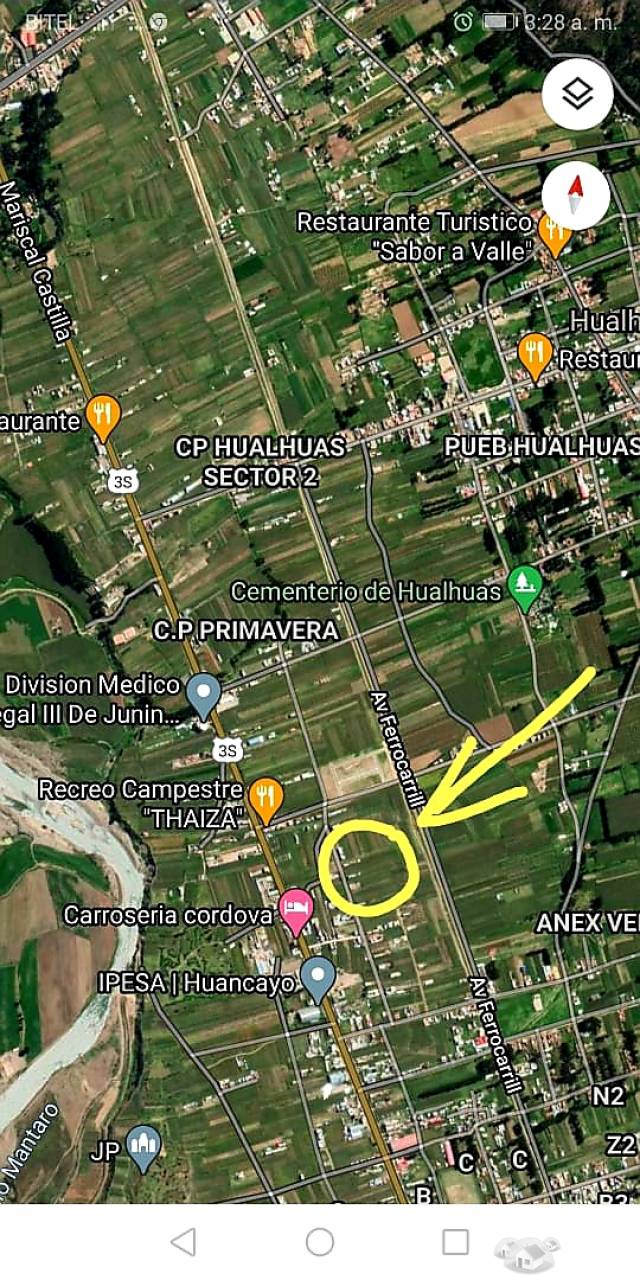Go back with the system back button
Image resolution: width=640 pixels, height=1280 pixels.
[183, 1242]
